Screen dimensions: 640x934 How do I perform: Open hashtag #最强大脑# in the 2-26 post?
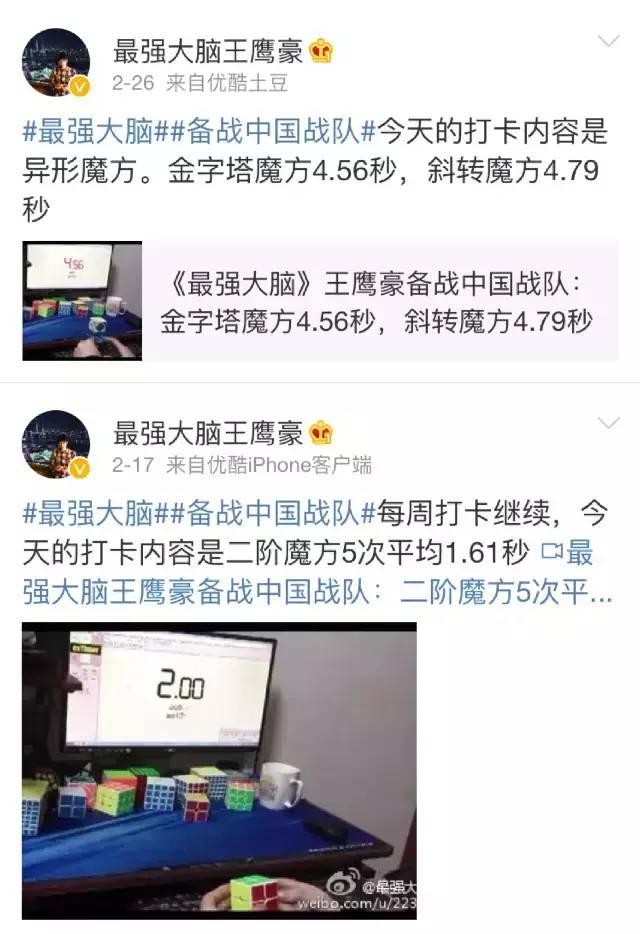[88, 130]
